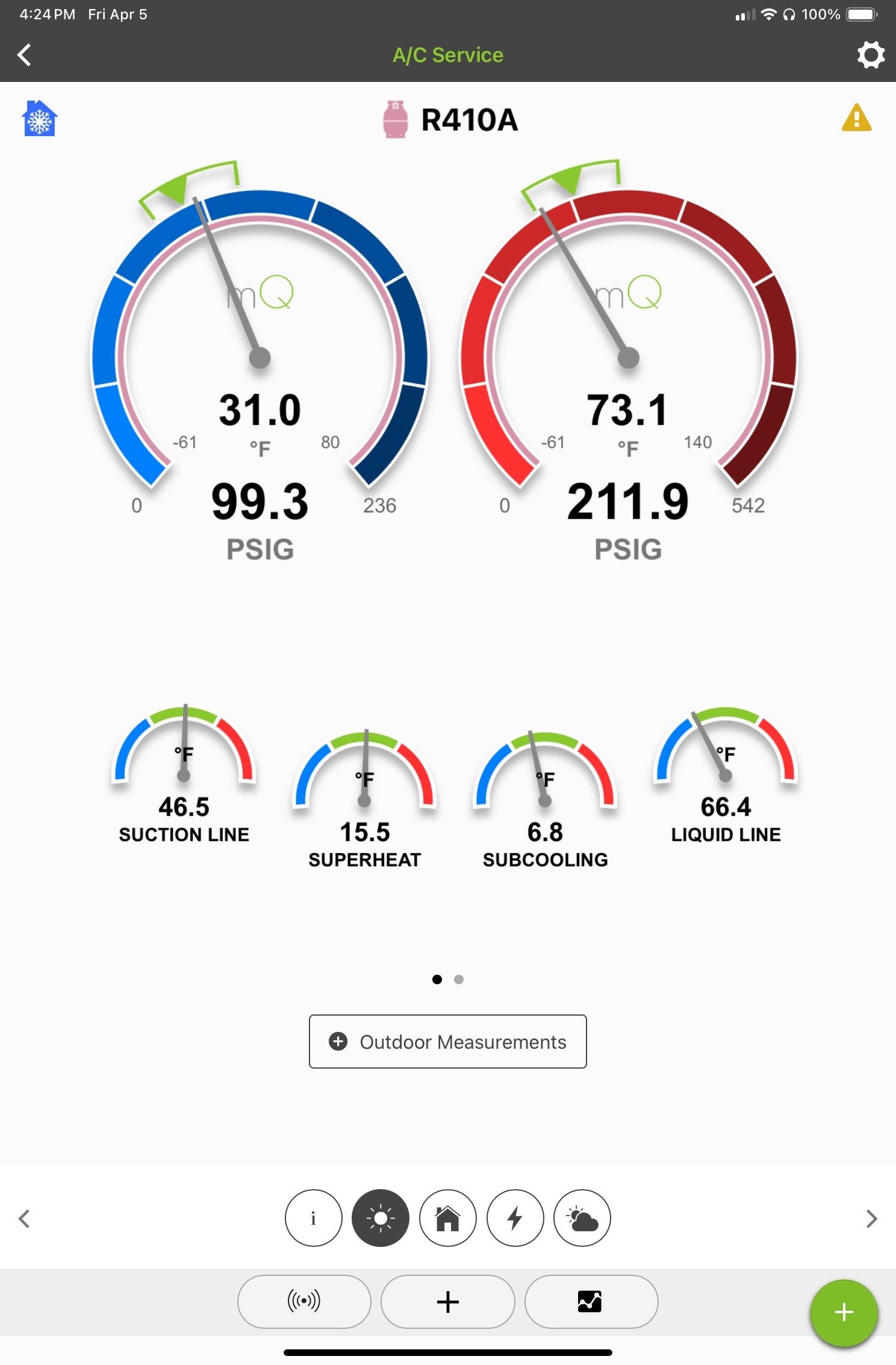Open the trend graph button

[x=591, y=1301]
